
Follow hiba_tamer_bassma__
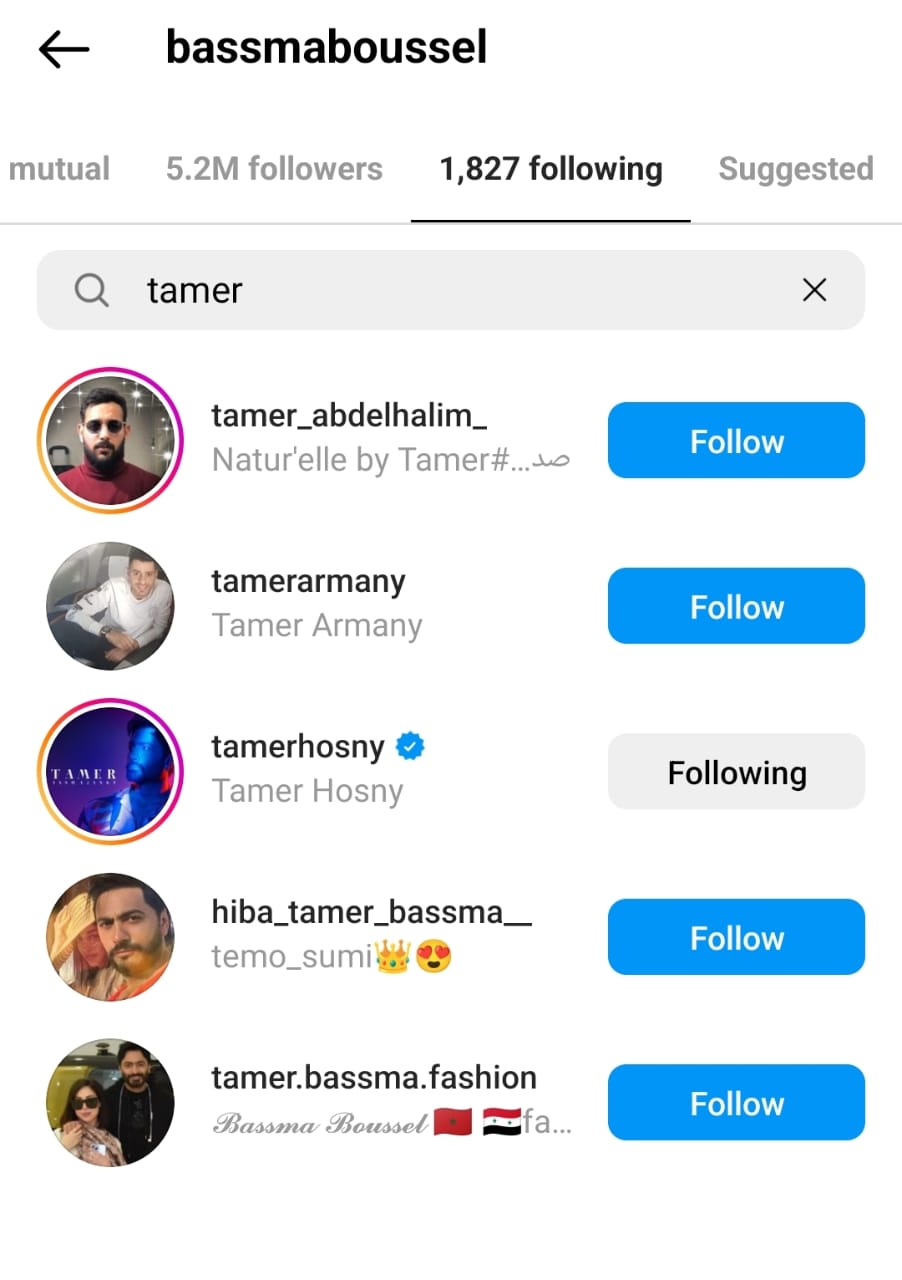pos(736,937)
